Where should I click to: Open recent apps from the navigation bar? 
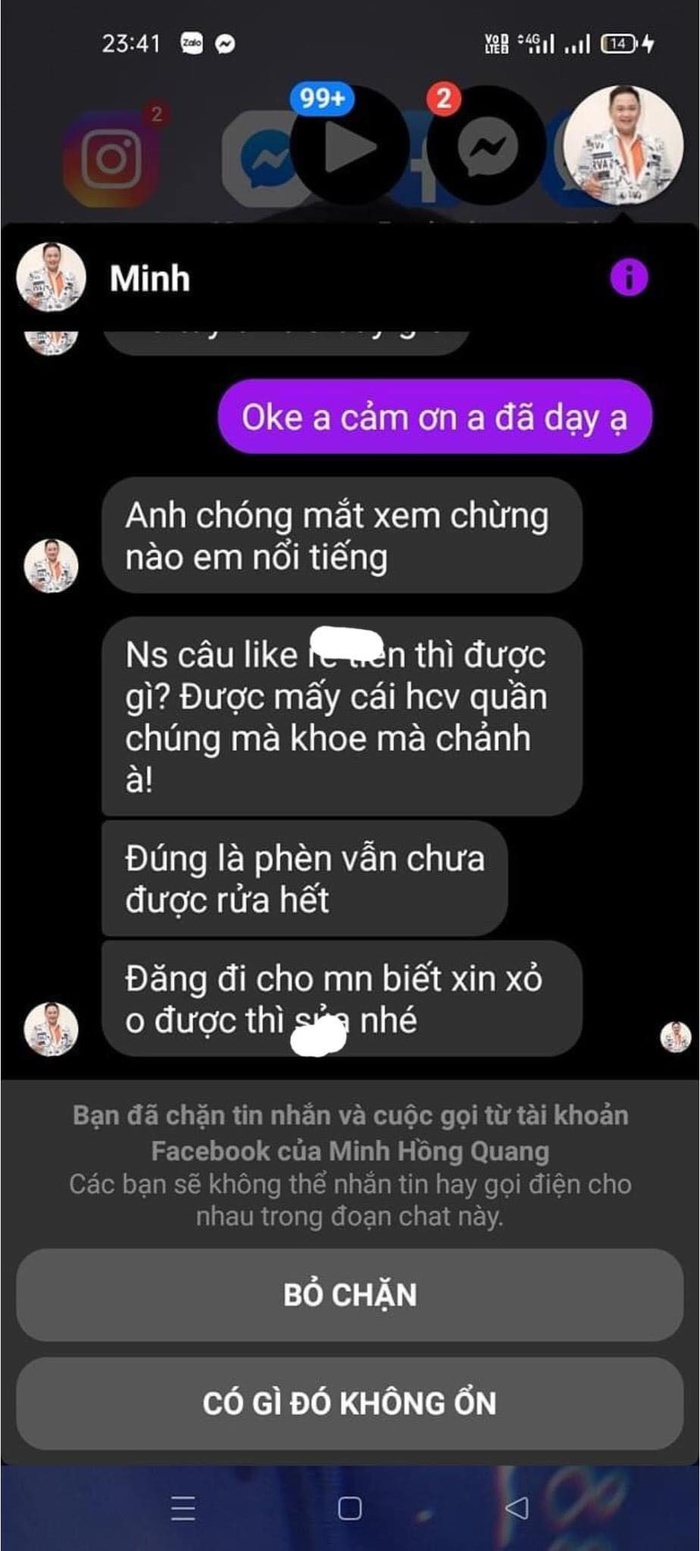click(x=182, y=1508)
